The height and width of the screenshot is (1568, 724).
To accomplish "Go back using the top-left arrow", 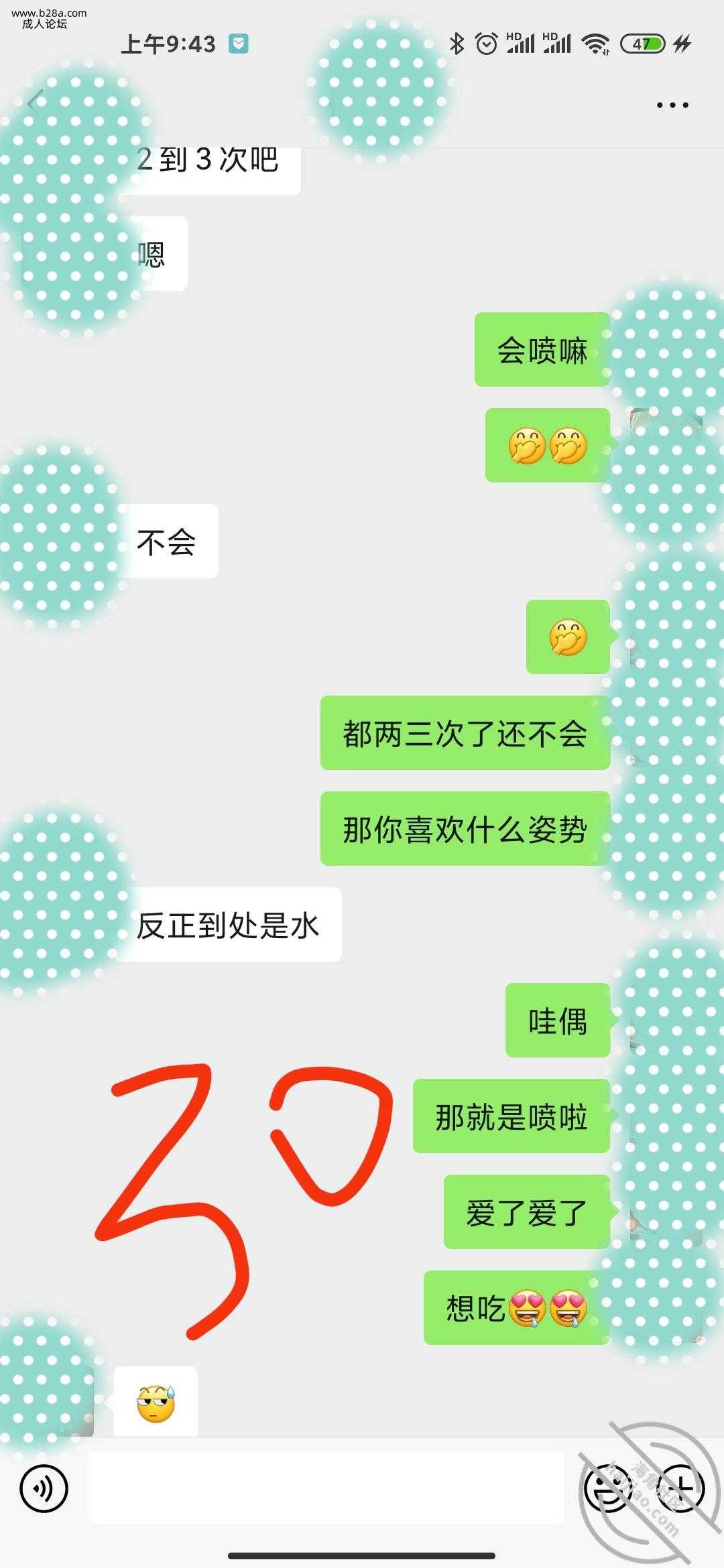I will coord(35,103).
